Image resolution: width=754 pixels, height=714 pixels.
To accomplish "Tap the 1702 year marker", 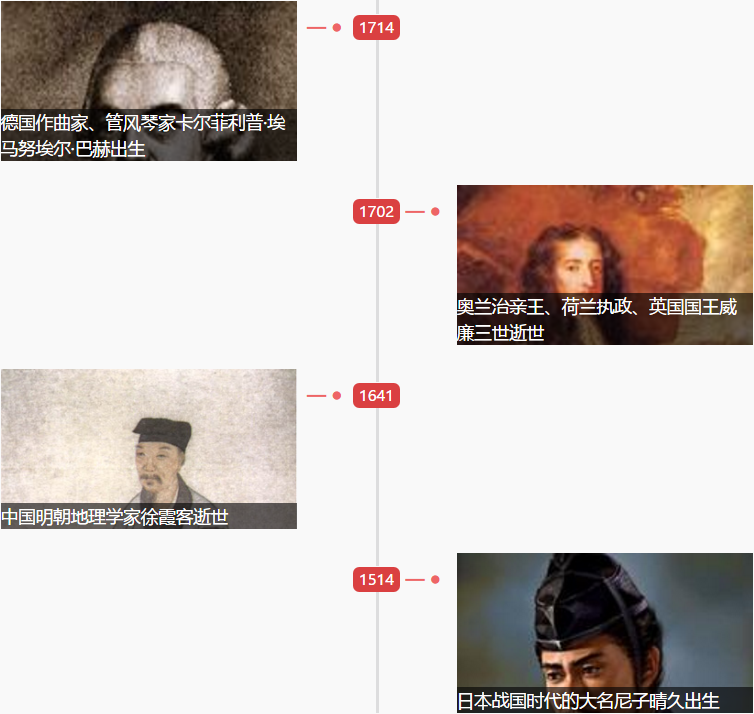I will (x=376, y=212).
